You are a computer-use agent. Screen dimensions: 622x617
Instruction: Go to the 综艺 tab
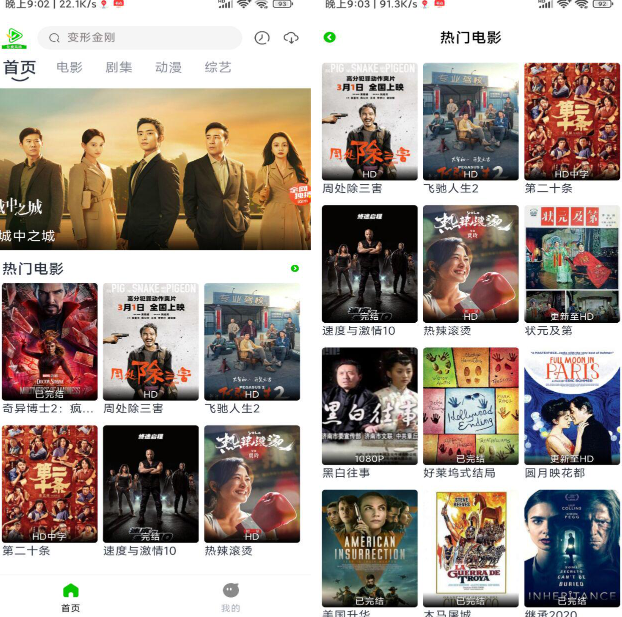pyautogui.click(x=218, y=68)
